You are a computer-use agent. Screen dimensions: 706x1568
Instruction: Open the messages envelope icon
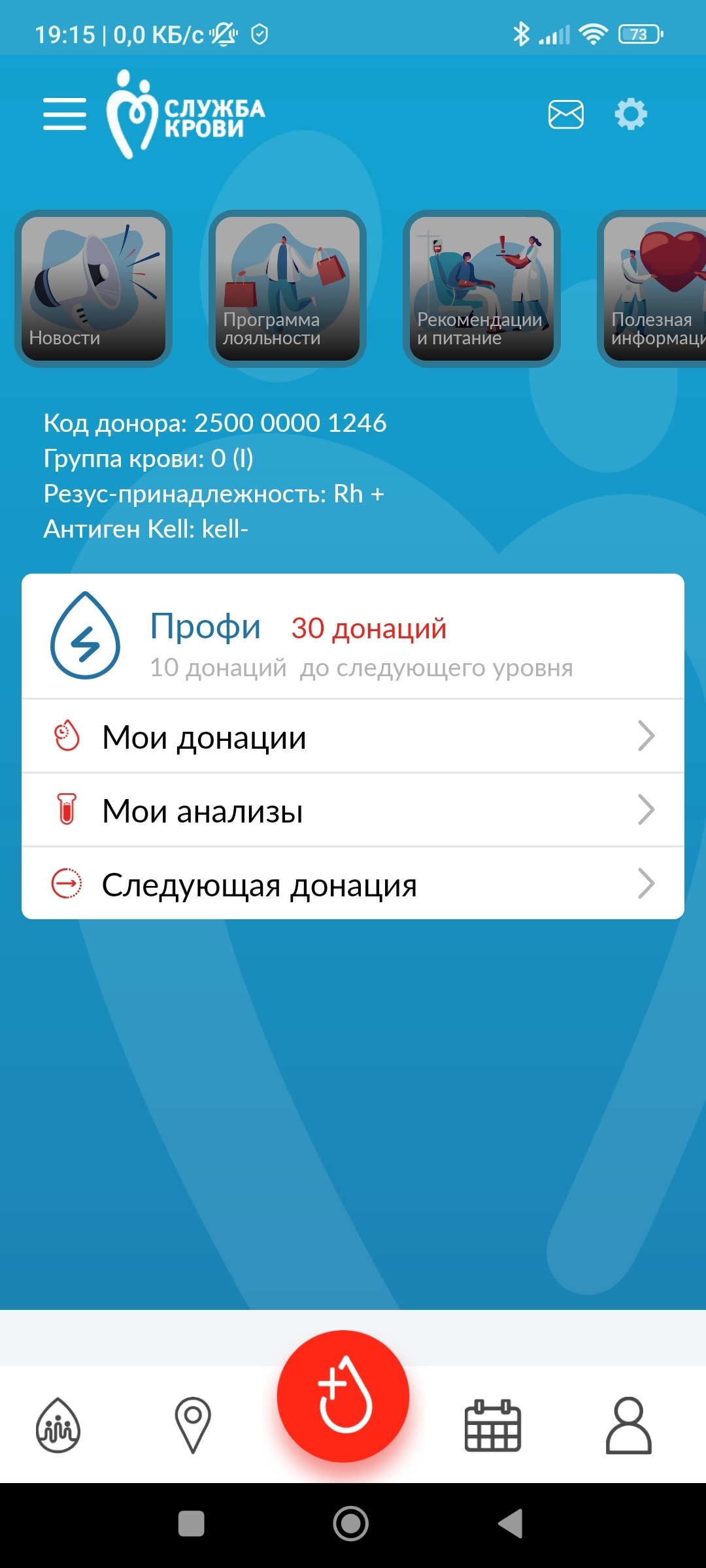[x=565, y=115]
